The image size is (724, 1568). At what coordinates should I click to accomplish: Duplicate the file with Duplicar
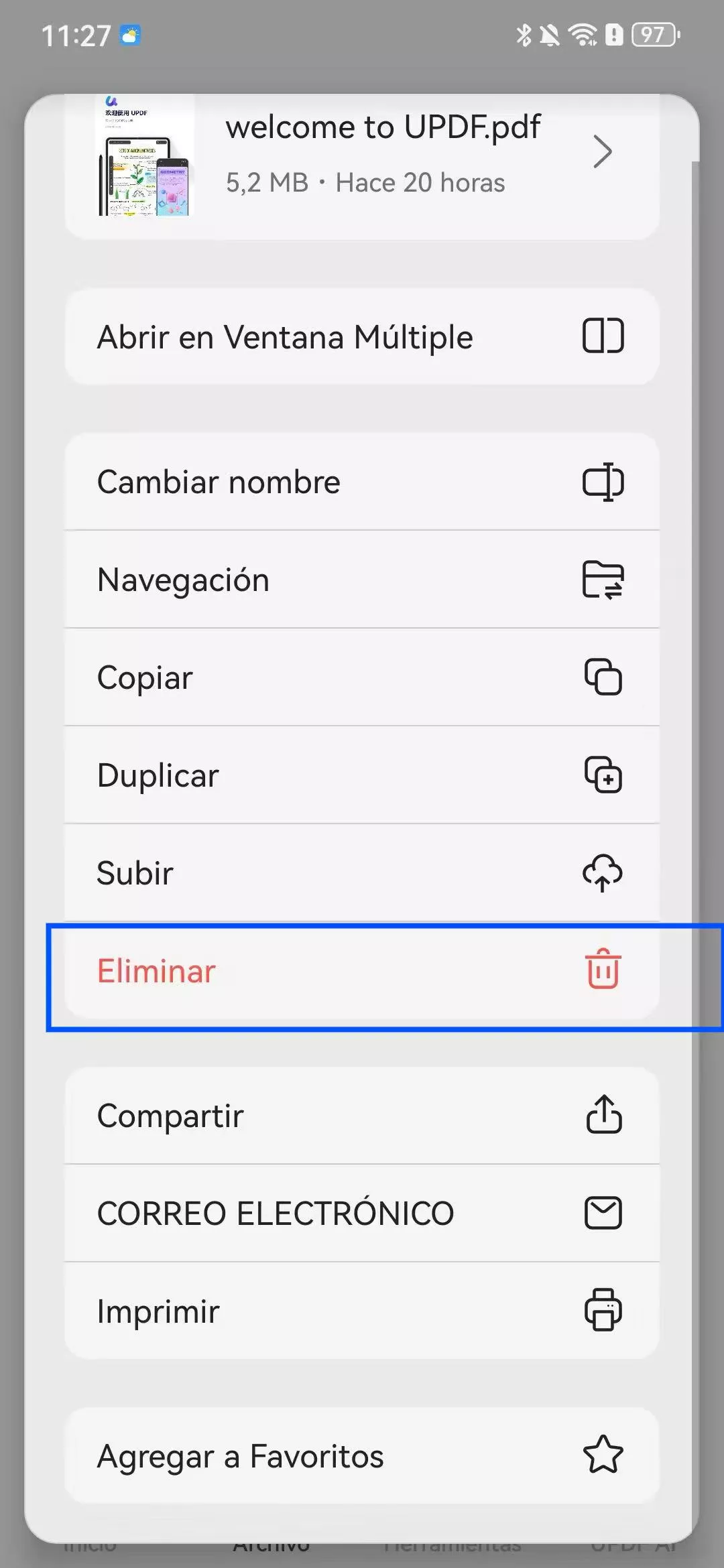362,775
